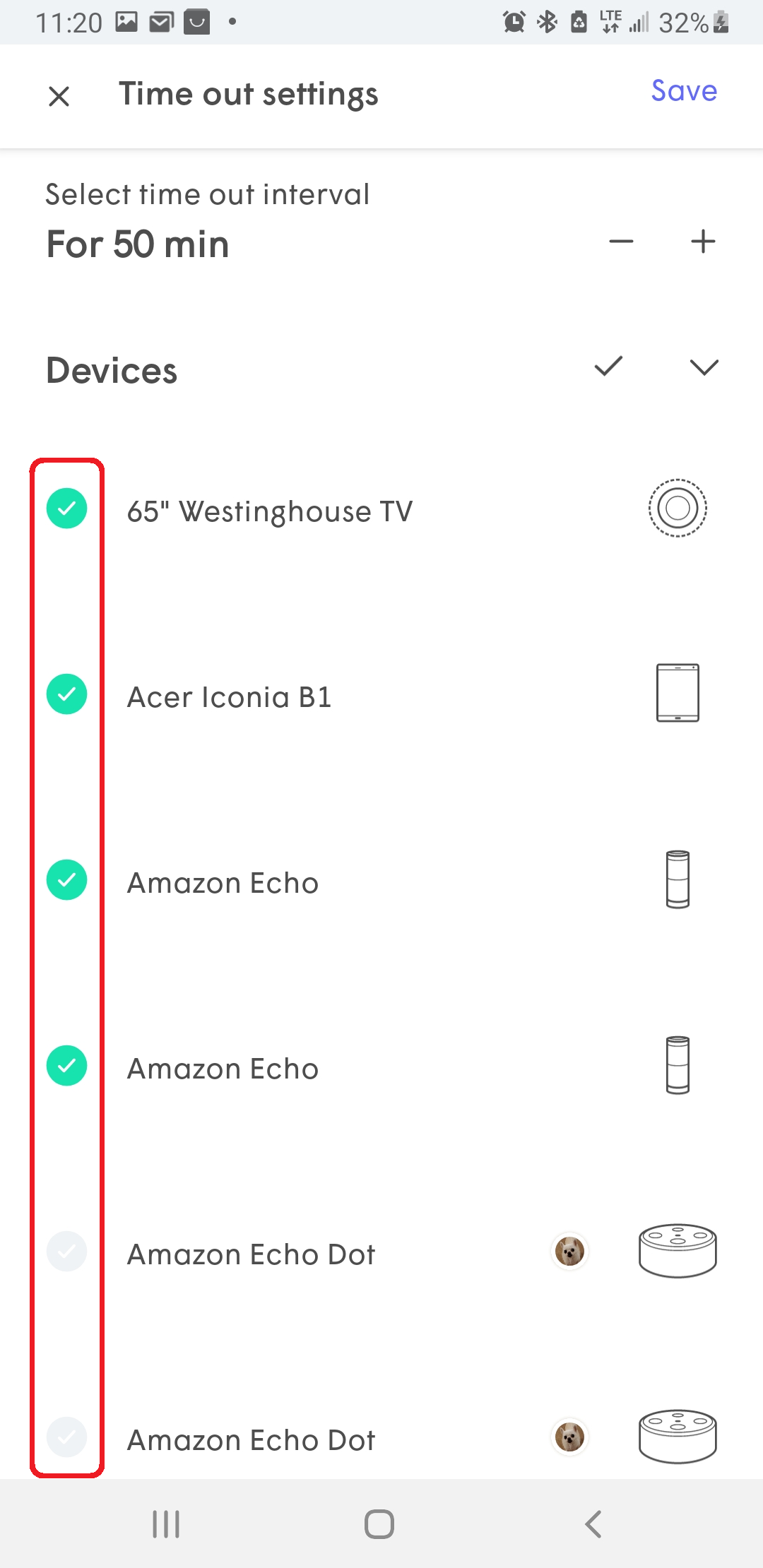Open the status bar Bluetooth icon
Image resolution: width=763 pixels, height=1568 pixels.
pos(547,23)
